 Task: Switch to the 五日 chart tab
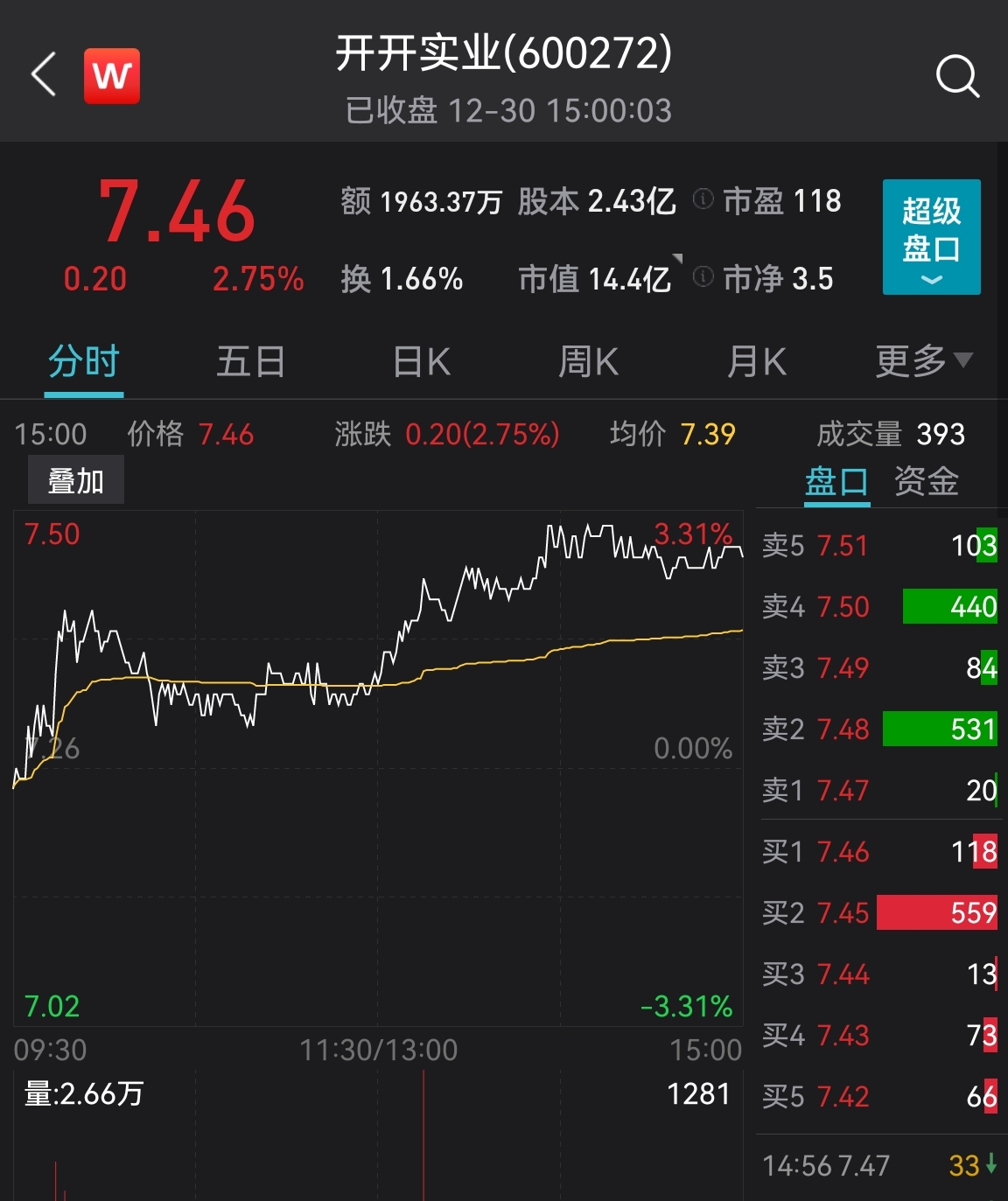point(251,362)
